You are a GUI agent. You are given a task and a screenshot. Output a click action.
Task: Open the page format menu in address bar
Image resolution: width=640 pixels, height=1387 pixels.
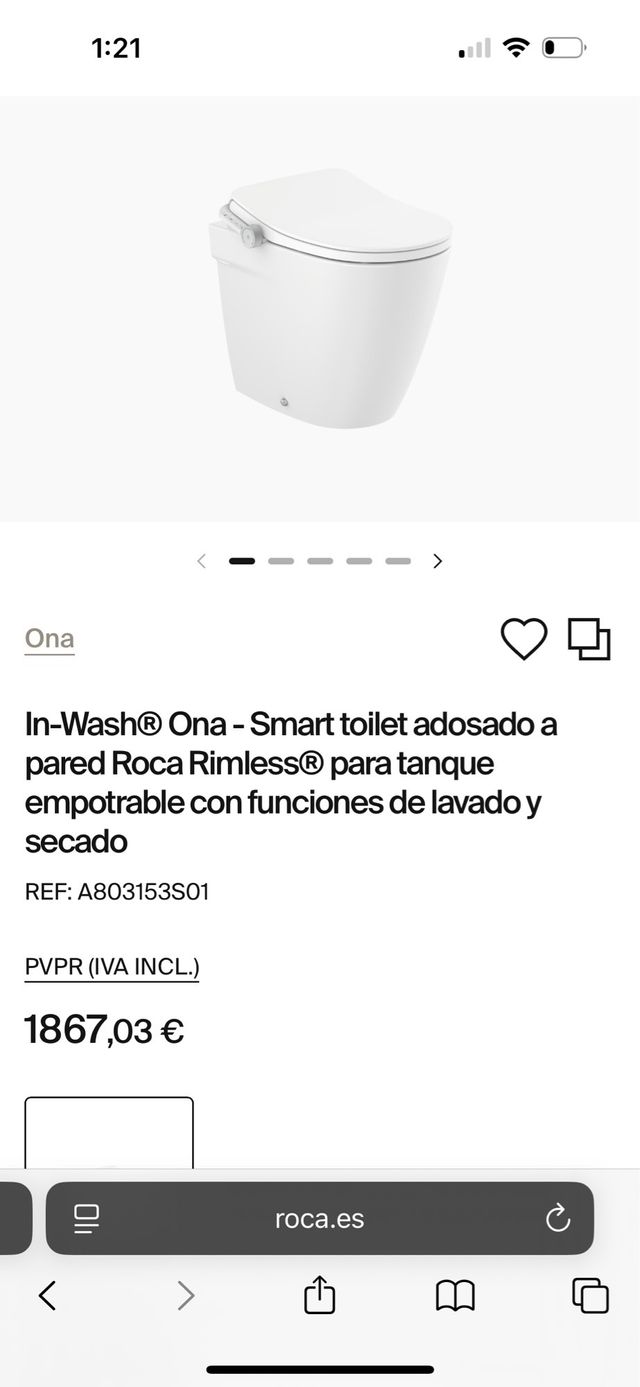click(87, 1218)
